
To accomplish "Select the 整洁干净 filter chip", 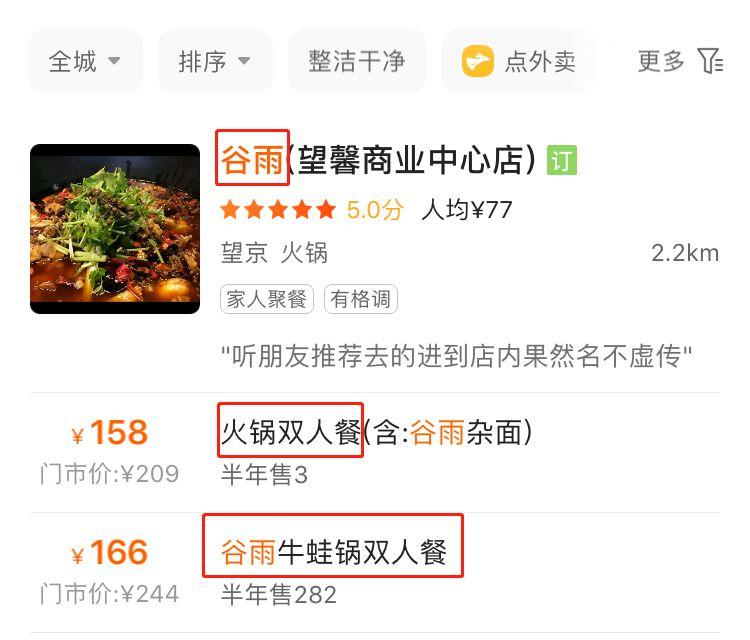I will pyautogui.click(x=357, y=61).
